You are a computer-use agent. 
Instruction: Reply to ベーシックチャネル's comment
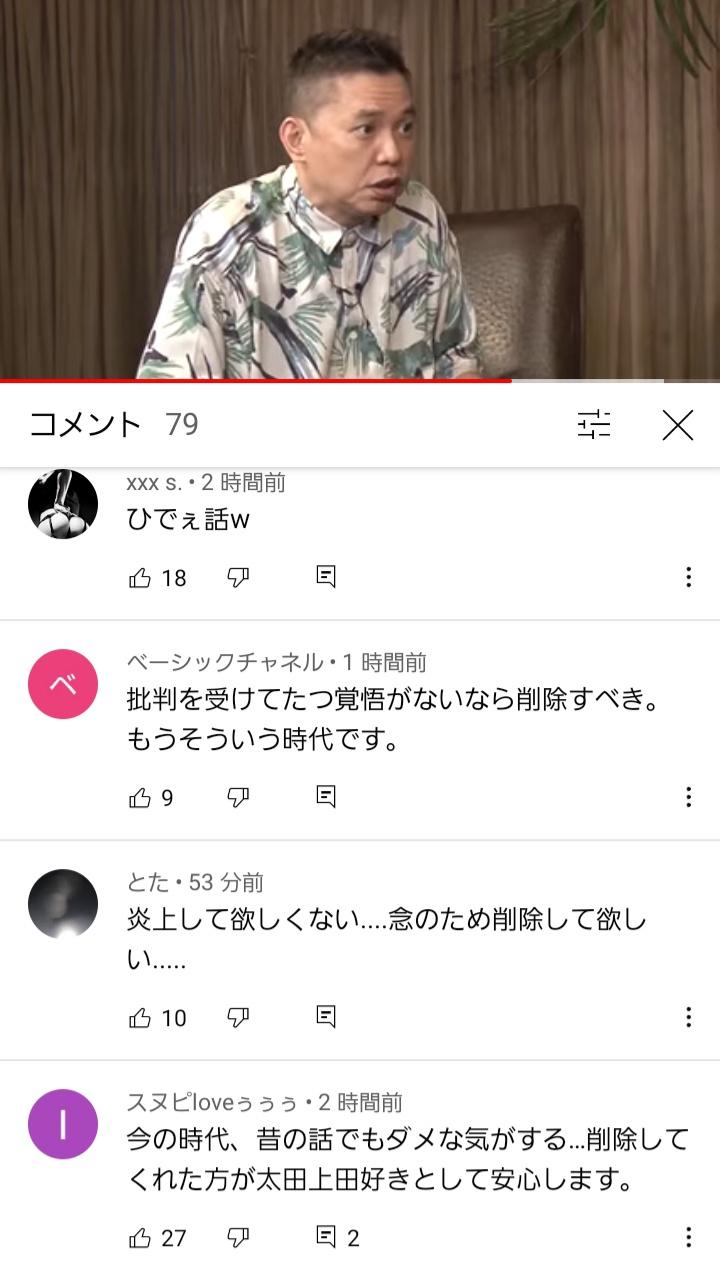(326, 797)
